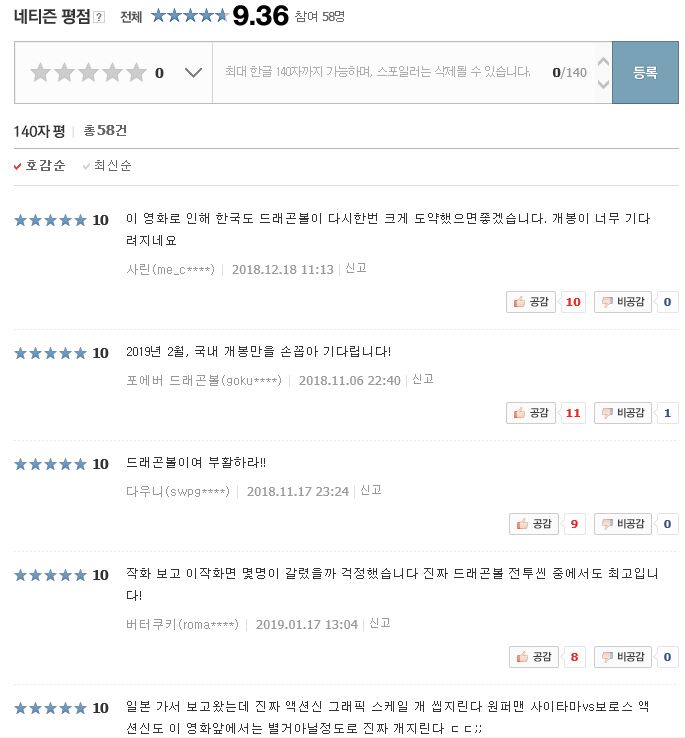Screen dimensions: 685x738
Task: Tap 비공감 on 다우니's review
Action: (625, 523)
